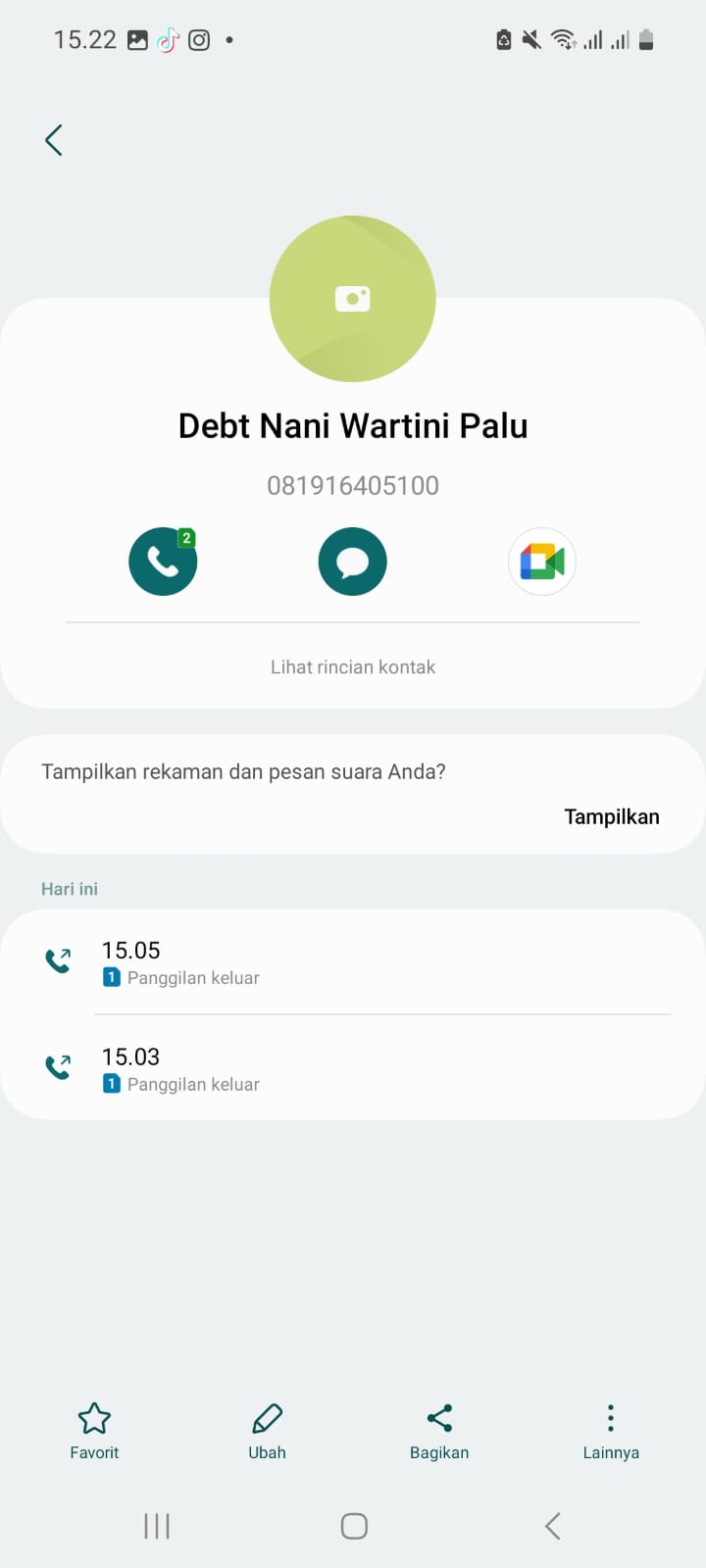Go back using the top-left arrow

click(x=54, y=140)
